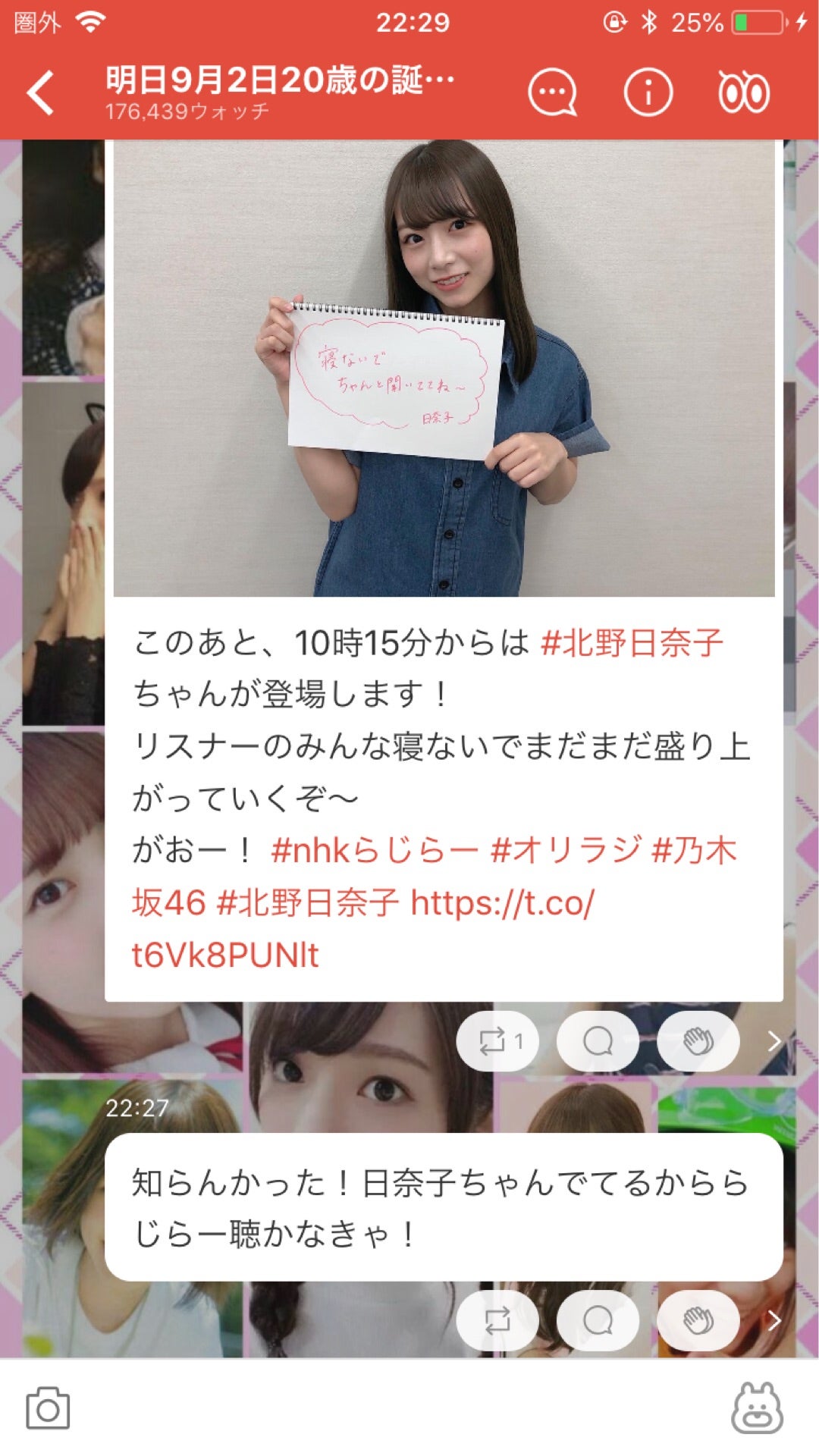Viewport: 819px width, 1456px height.
Task: Open the #nhkらじらー hashtag link
Action: (374, 851)
